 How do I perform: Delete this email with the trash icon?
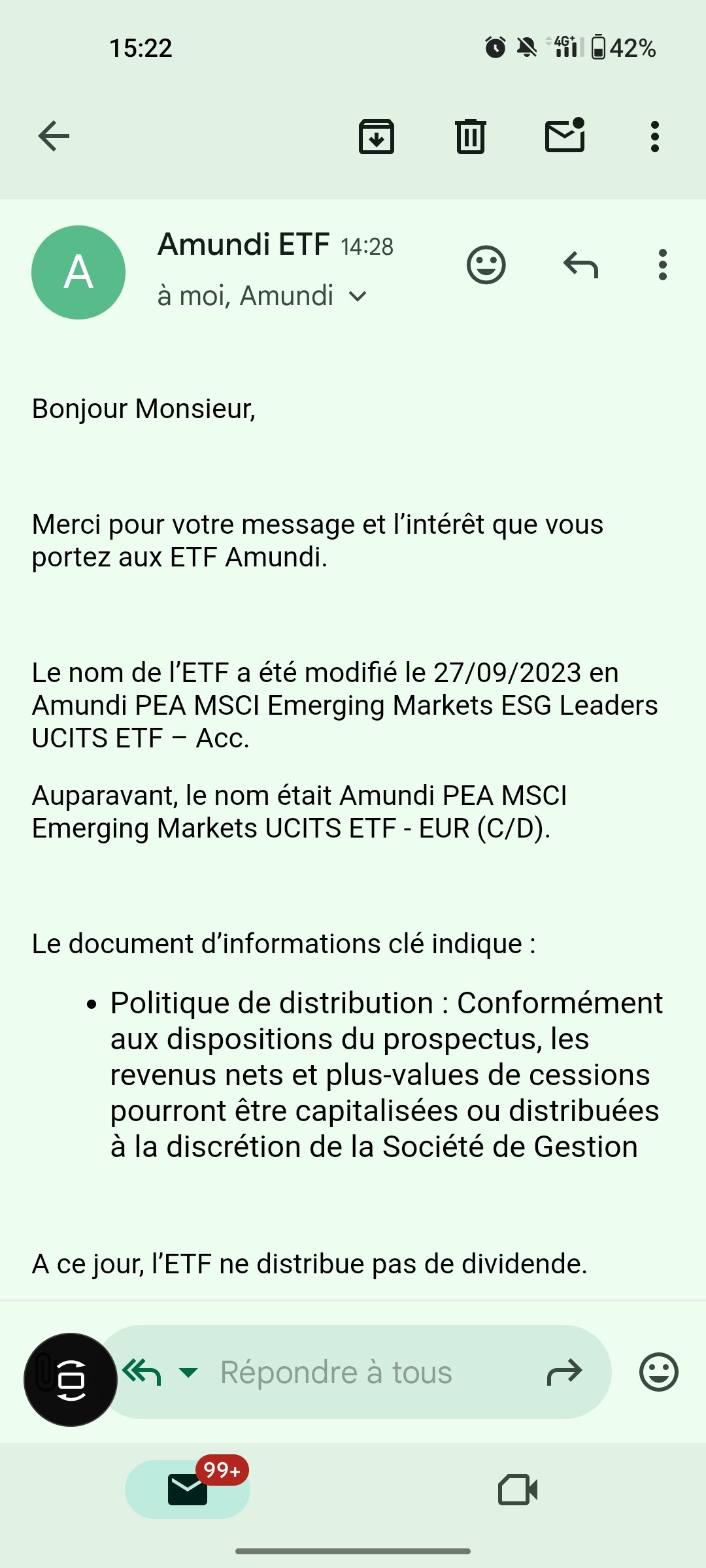pyautogui.click(x=471, y=137)
